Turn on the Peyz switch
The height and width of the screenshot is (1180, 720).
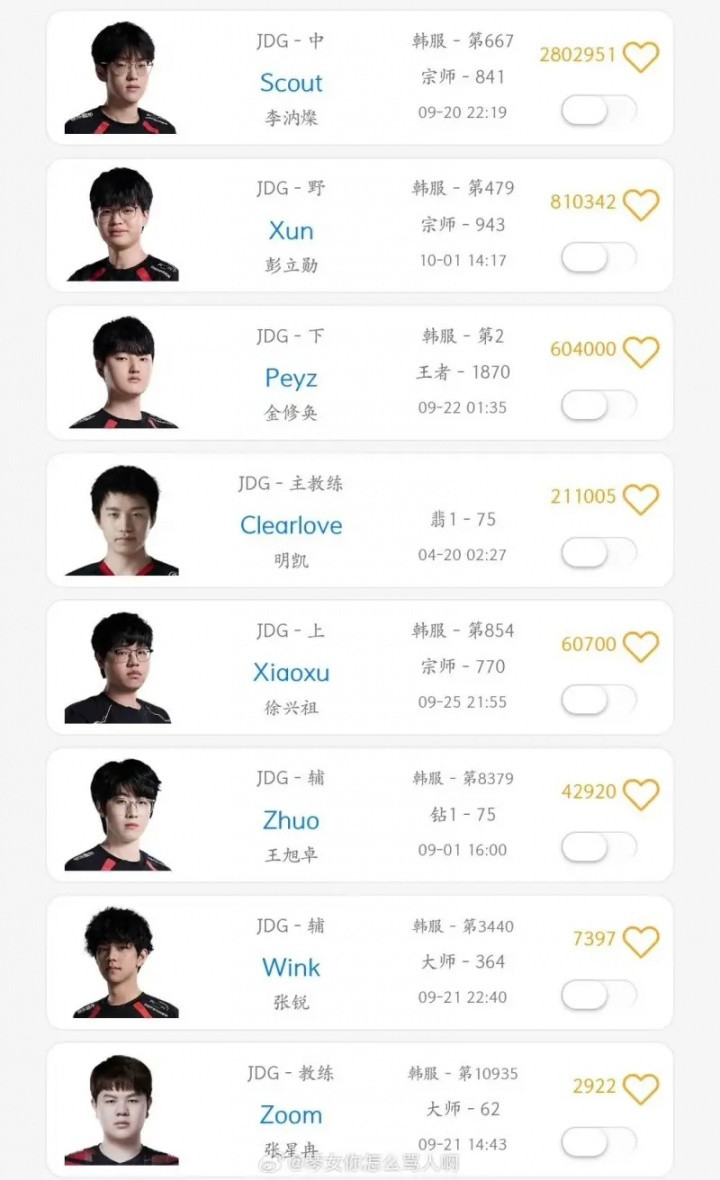598,405
